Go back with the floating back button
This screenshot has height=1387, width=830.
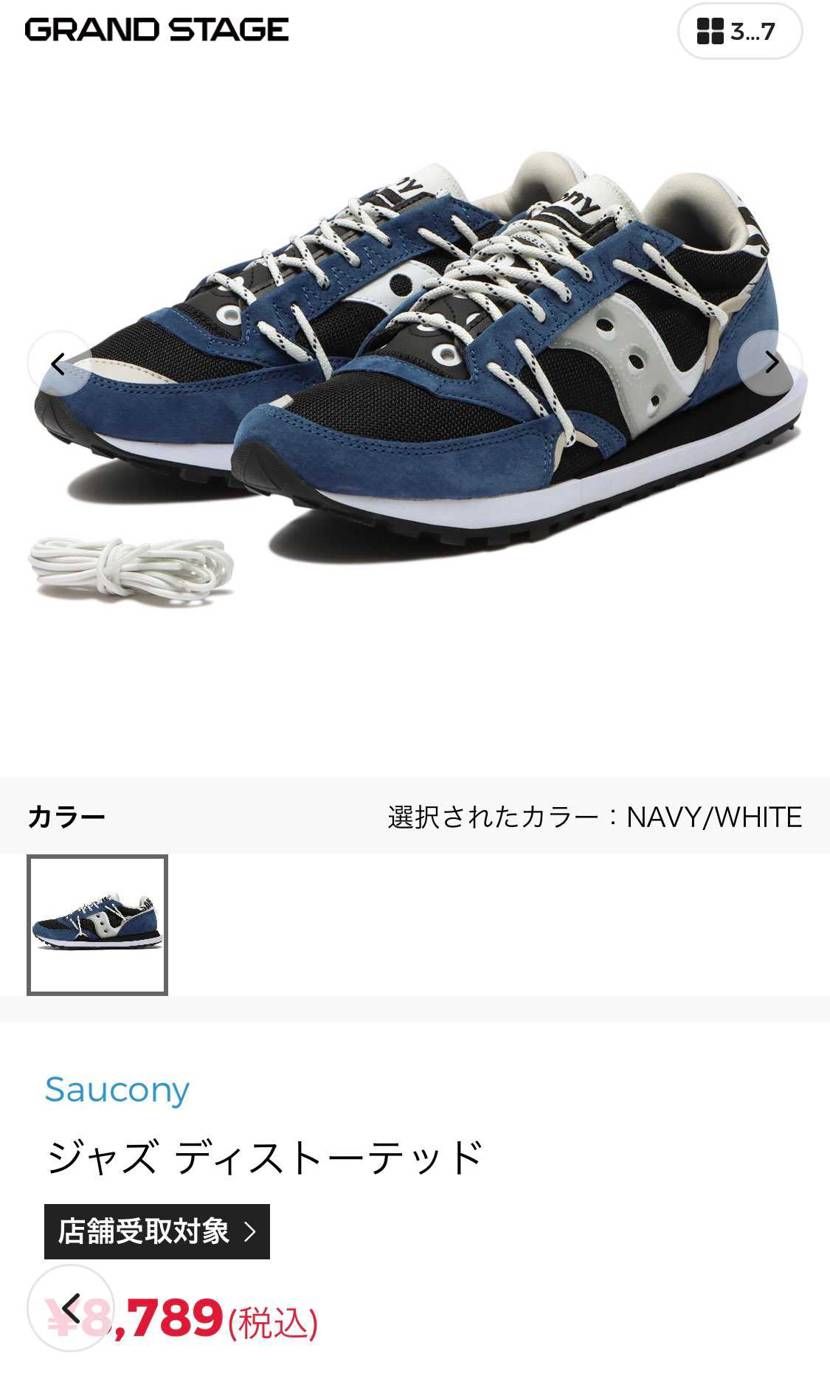70,1308
